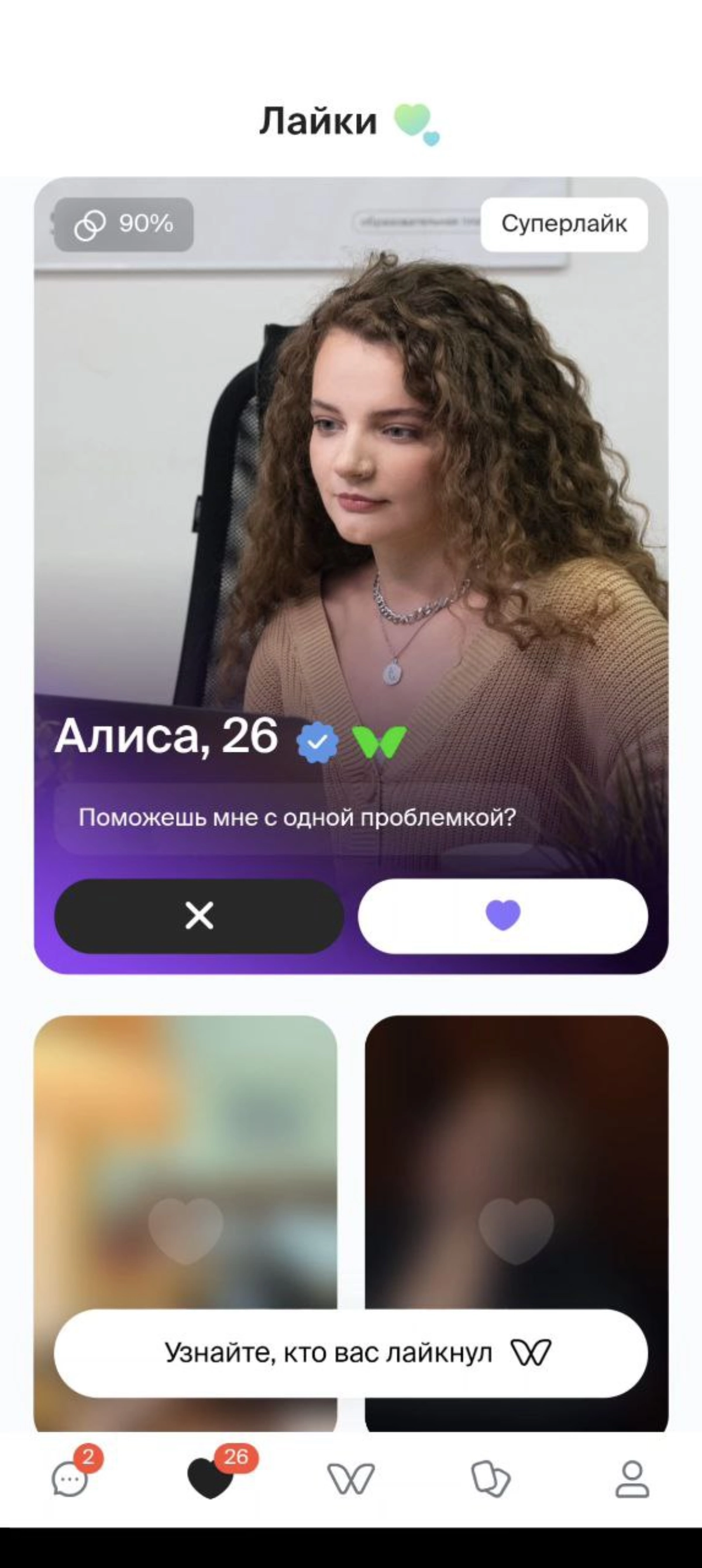View the 90% compatibility badge
The width and height of the screenshot is (702, 1568).
[124, 225]
